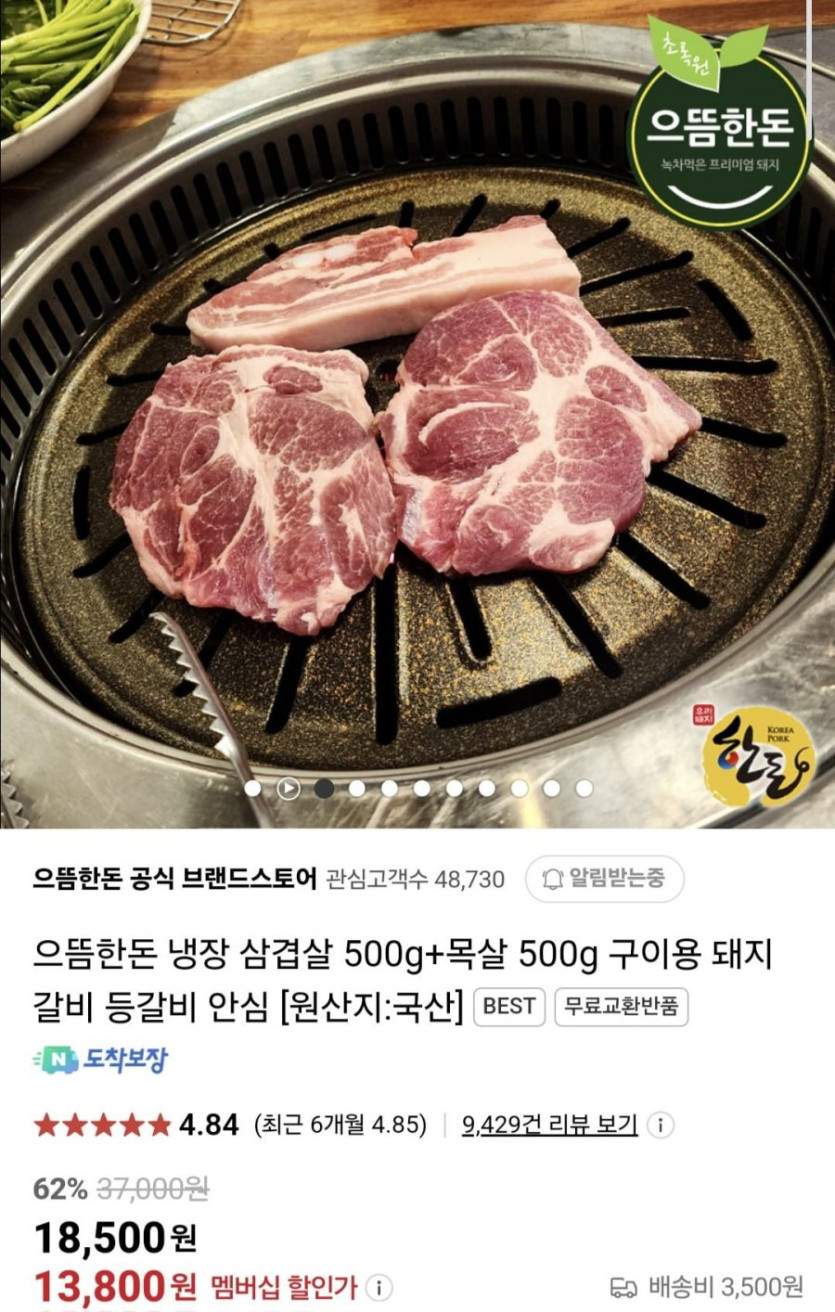Tap the info icon beside 멤버십 할인가
Image resolution: width=835 pixels, height=1312 pixels.
tap(381, 1286)
